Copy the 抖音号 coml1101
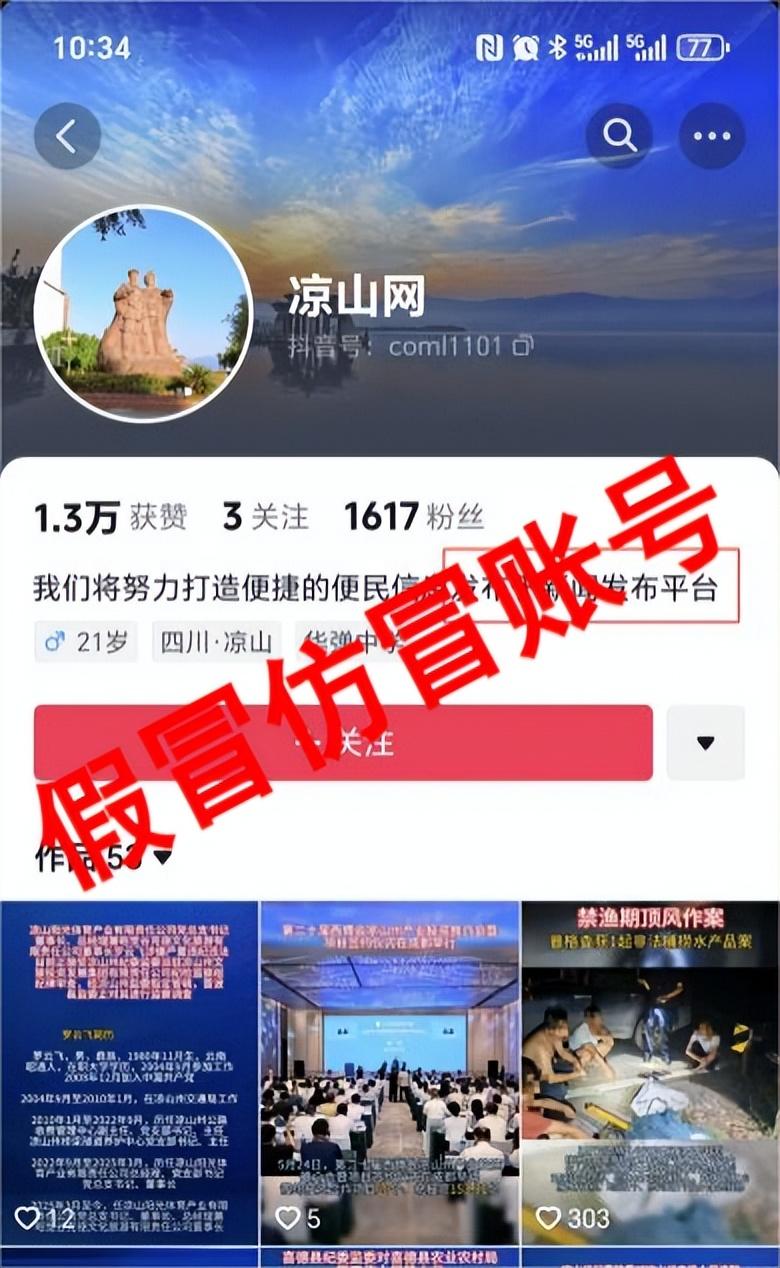 tap(523, 347)
